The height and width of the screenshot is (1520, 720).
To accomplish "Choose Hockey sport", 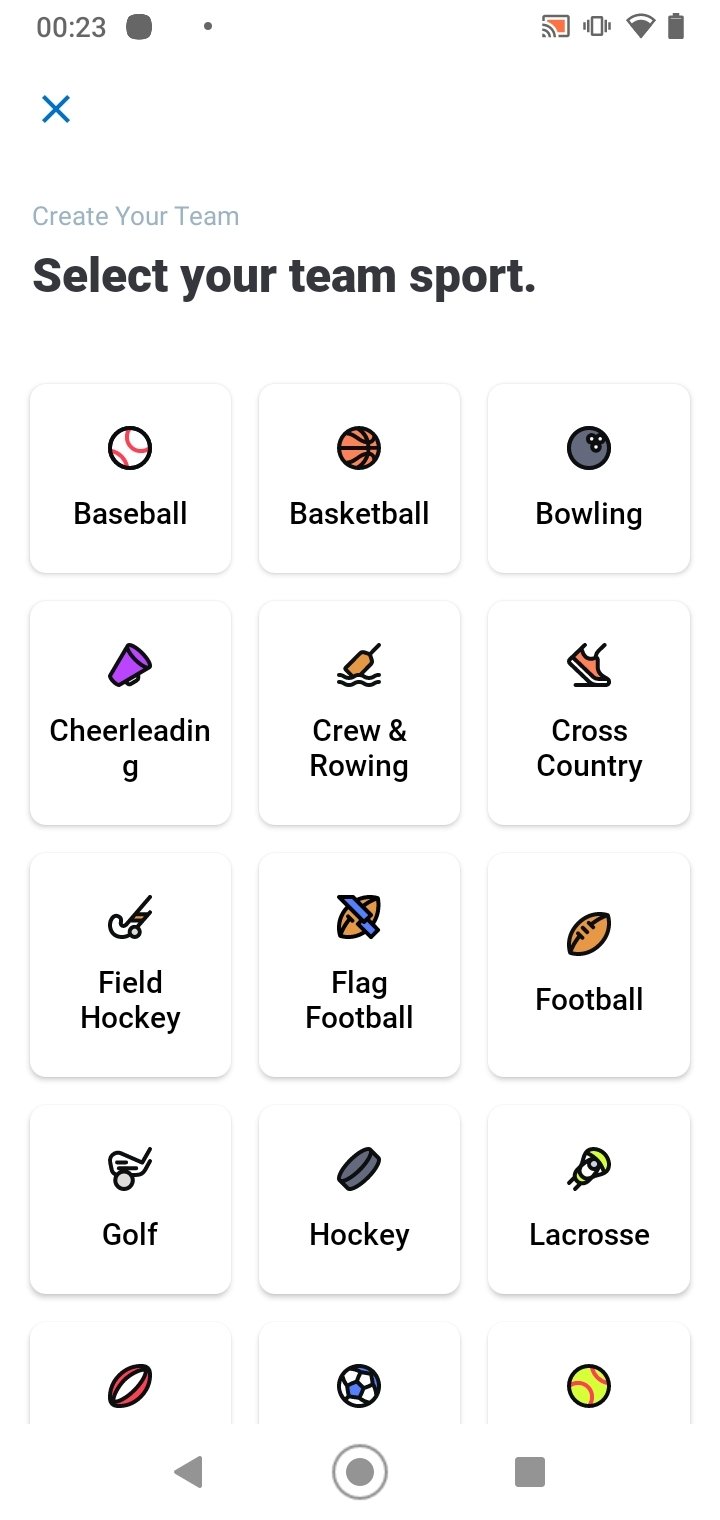I will pos(359,1199).
